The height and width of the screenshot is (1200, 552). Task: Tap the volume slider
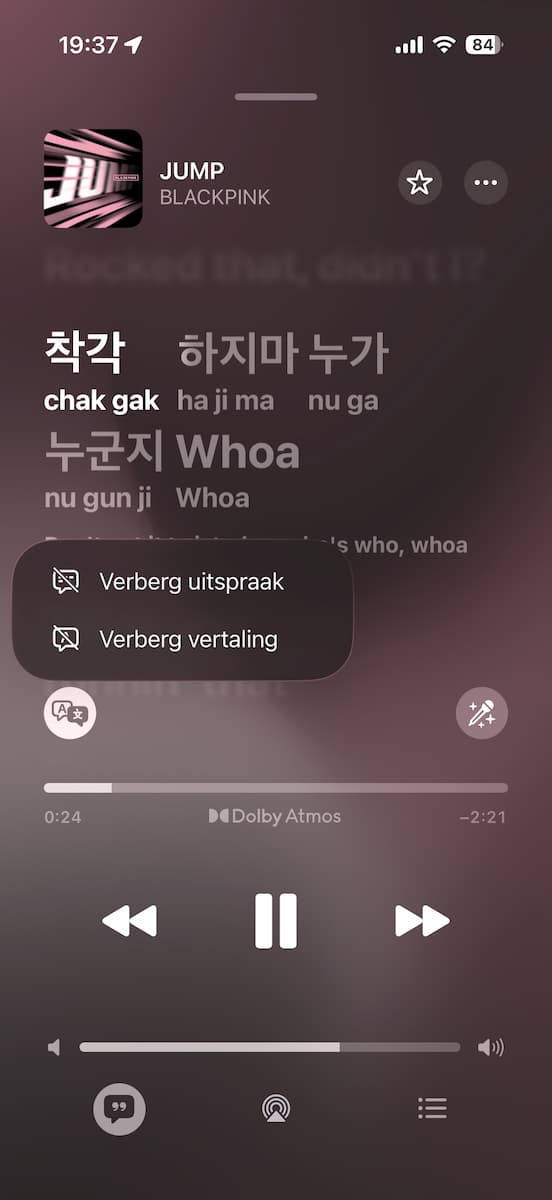270,1047
